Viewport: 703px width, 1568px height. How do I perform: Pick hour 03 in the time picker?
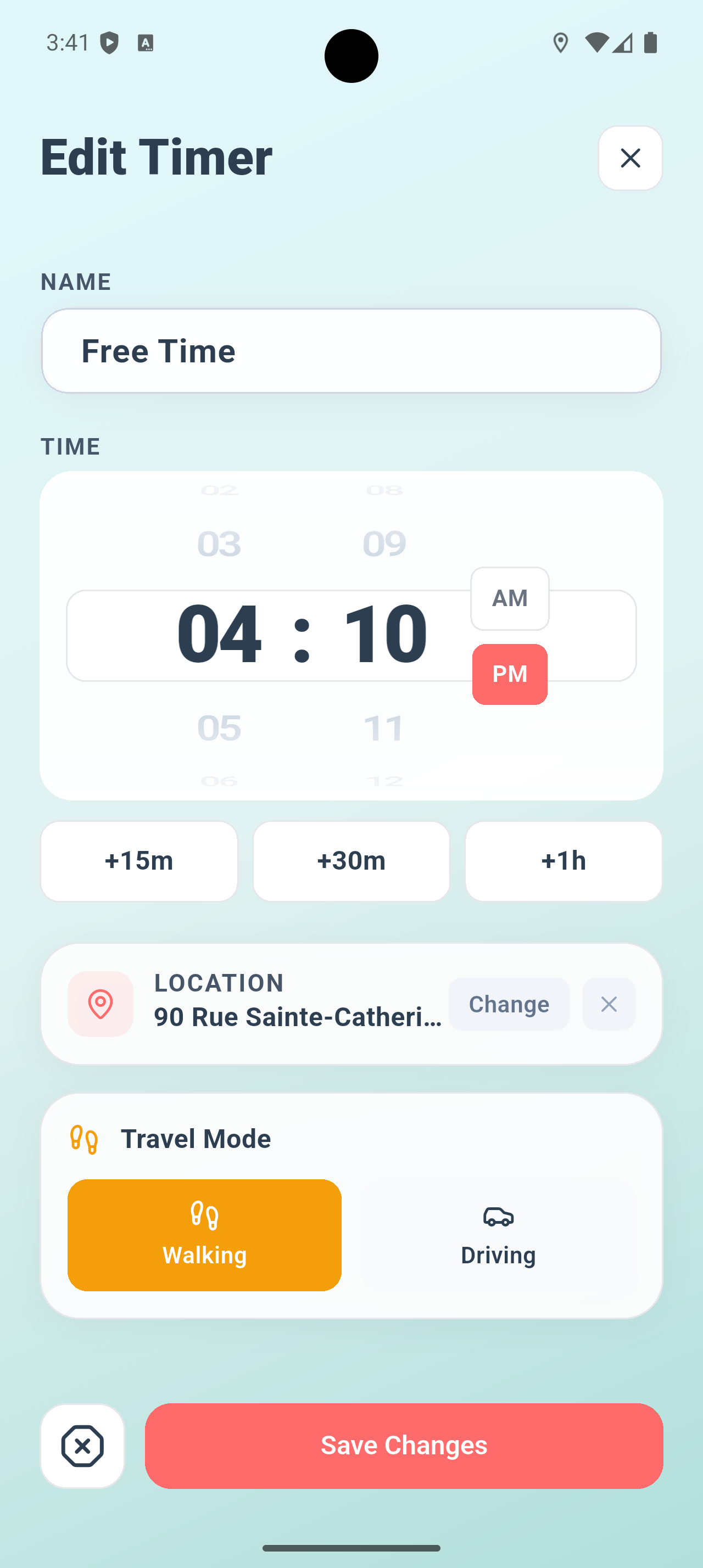tap(219, 544)
